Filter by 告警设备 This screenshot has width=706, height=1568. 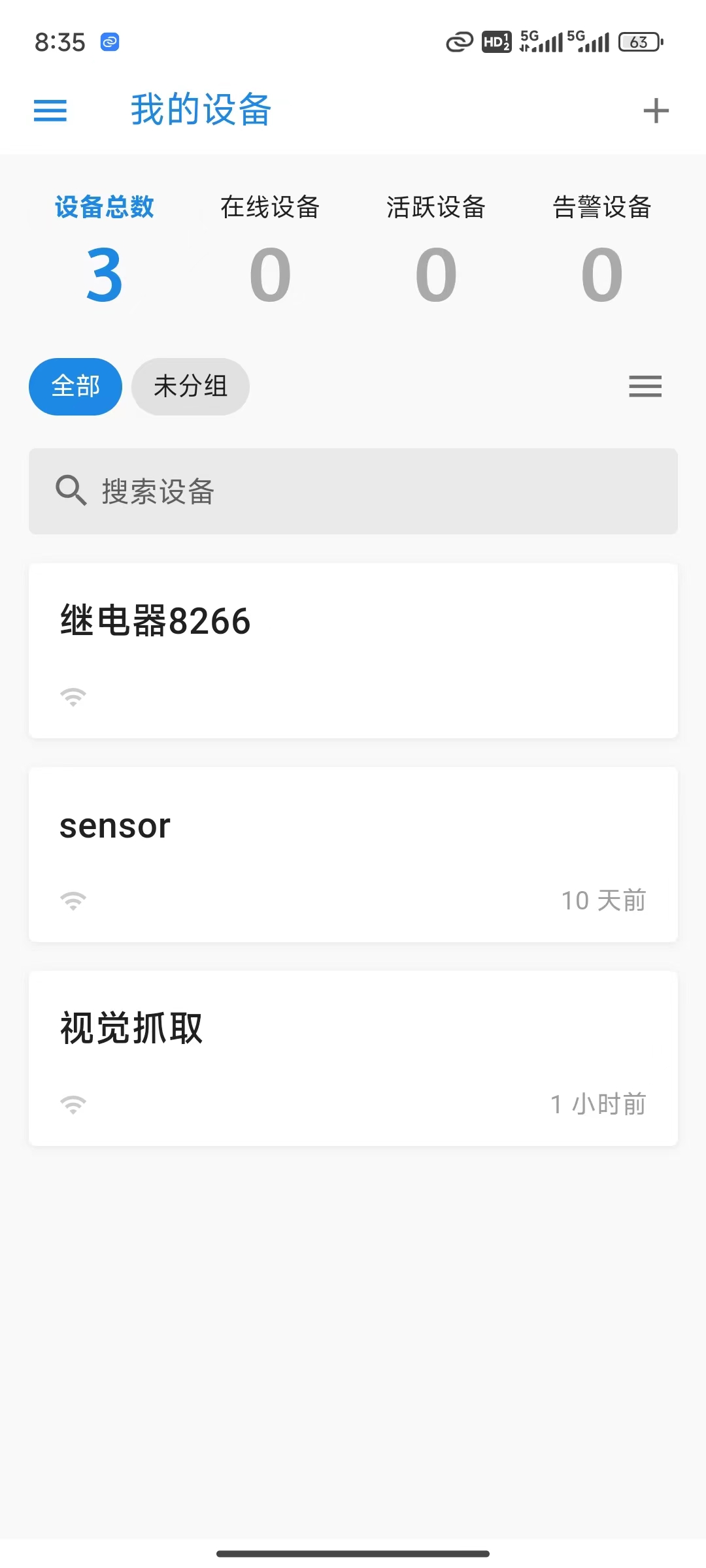601,250
